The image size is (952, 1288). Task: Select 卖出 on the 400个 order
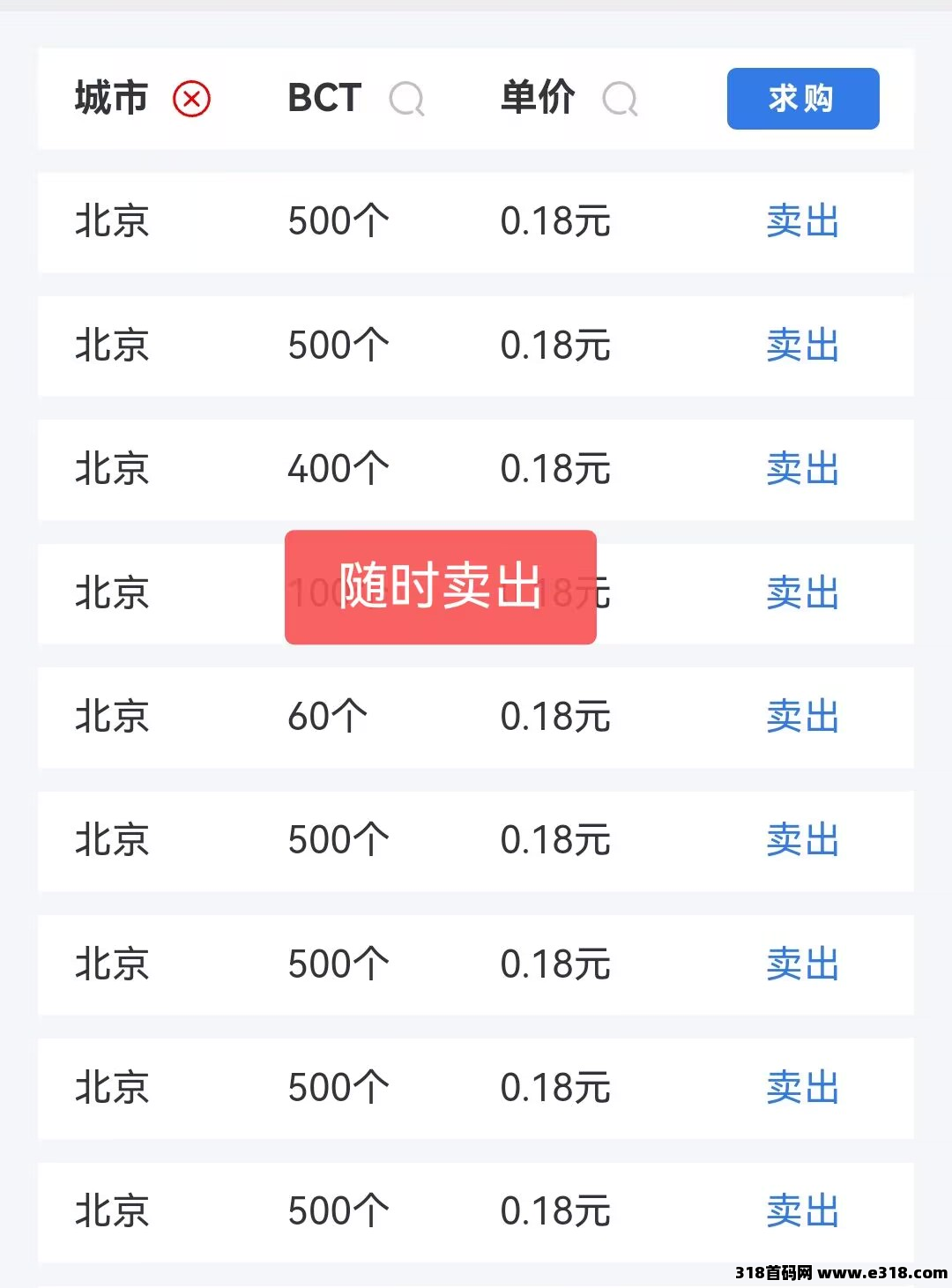[802, 469]
